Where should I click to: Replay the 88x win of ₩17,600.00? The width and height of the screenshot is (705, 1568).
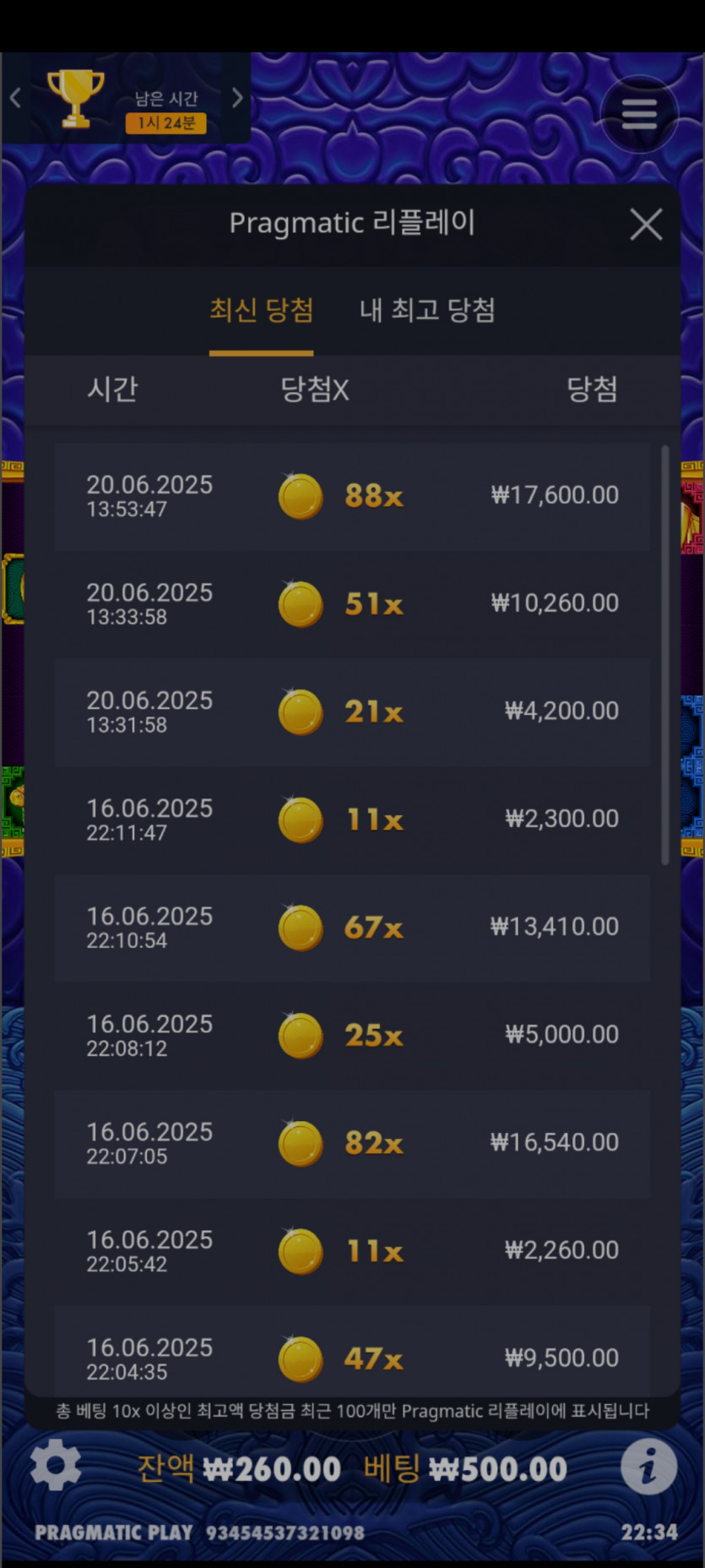352,496
